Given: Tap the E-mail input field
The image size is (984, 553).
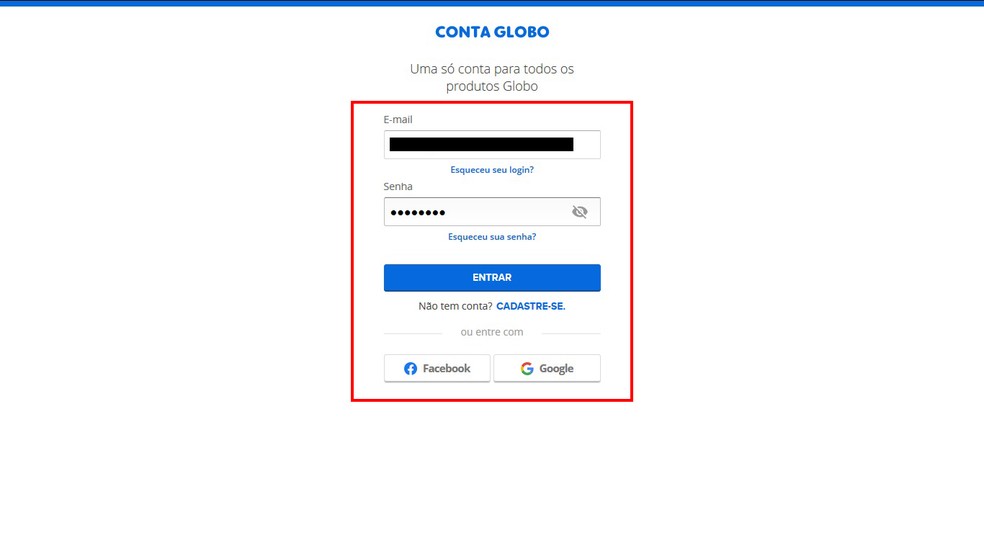Looking at the screenshot, I should 491,145.
